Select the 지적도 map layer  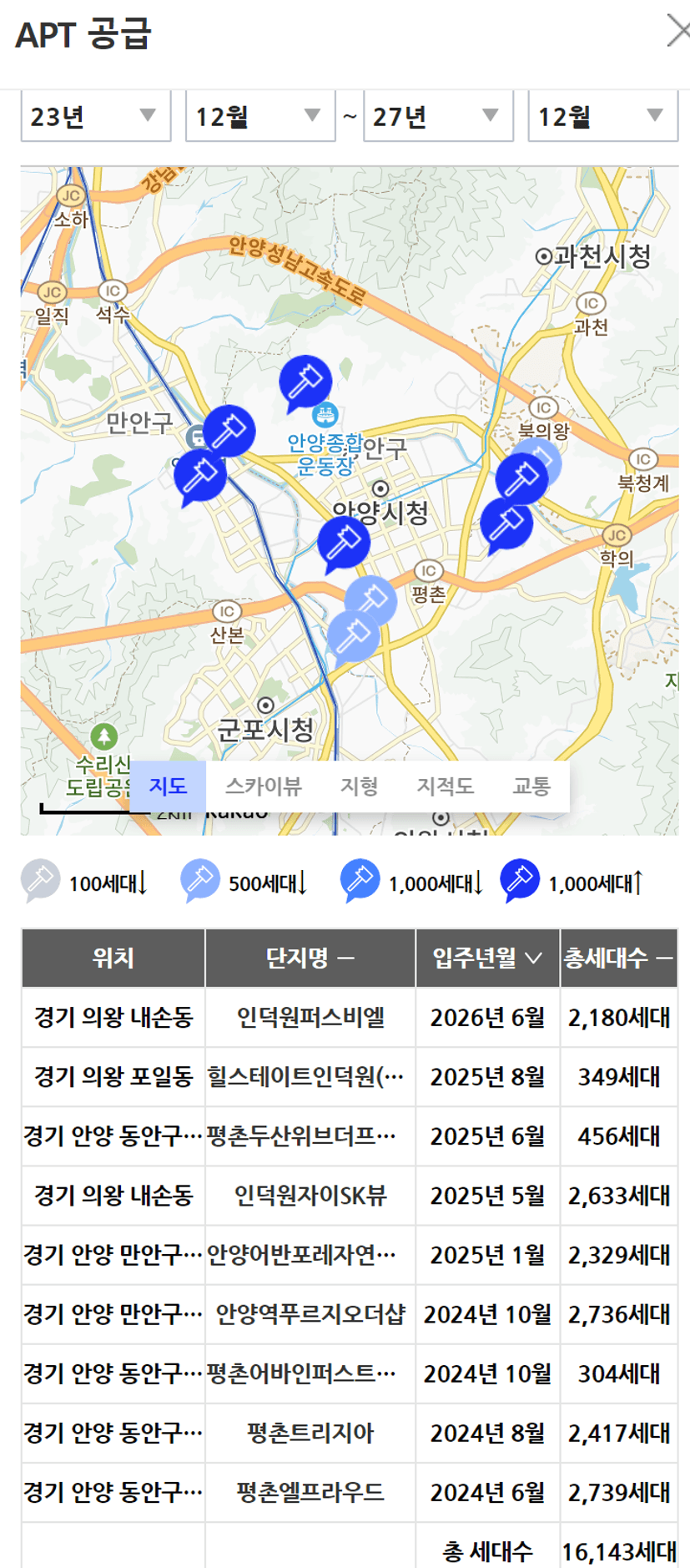pyautogui.click(x=445, y=786)
